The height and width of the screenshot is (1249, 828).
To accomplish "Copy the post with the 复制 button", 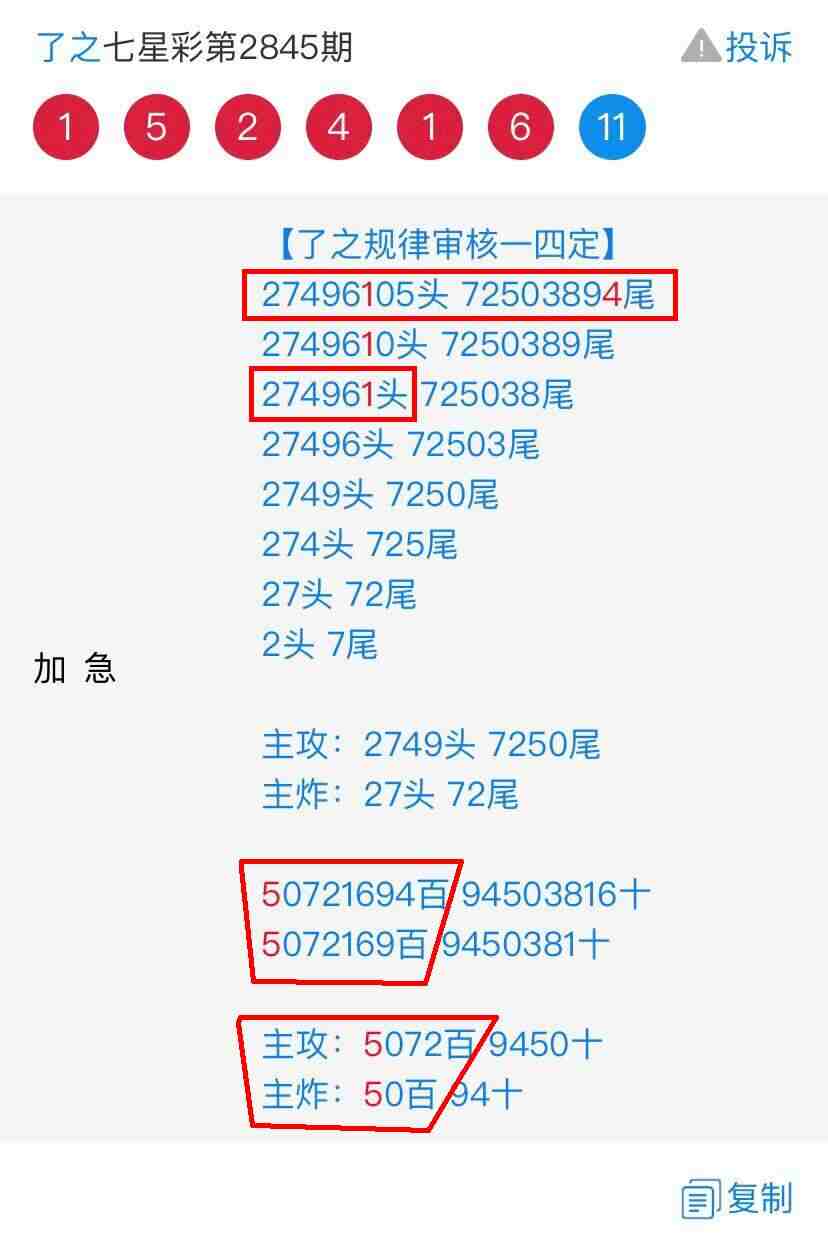I will tap(738, 1197).
